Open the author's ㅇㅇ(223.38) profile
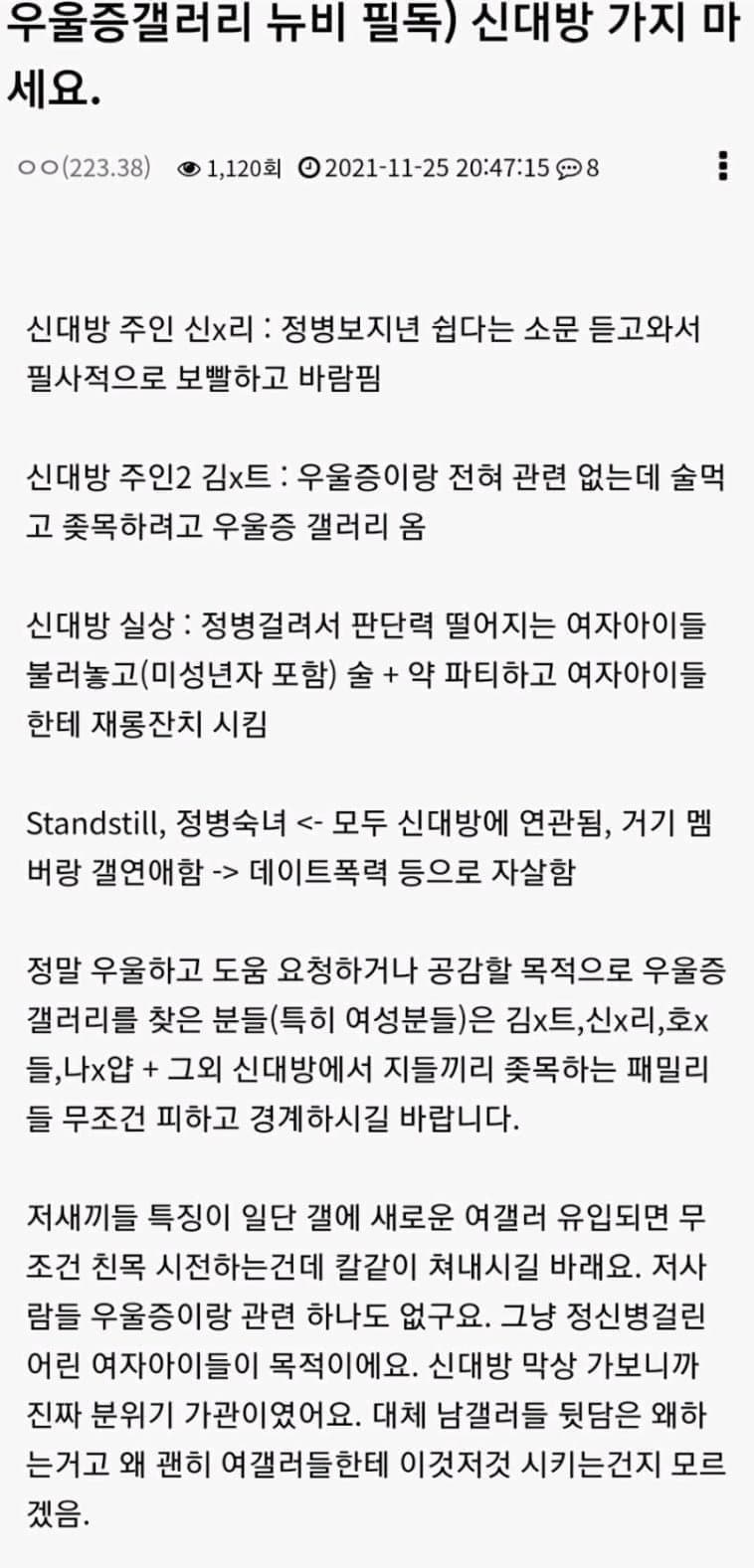 (x=85, y=167)
